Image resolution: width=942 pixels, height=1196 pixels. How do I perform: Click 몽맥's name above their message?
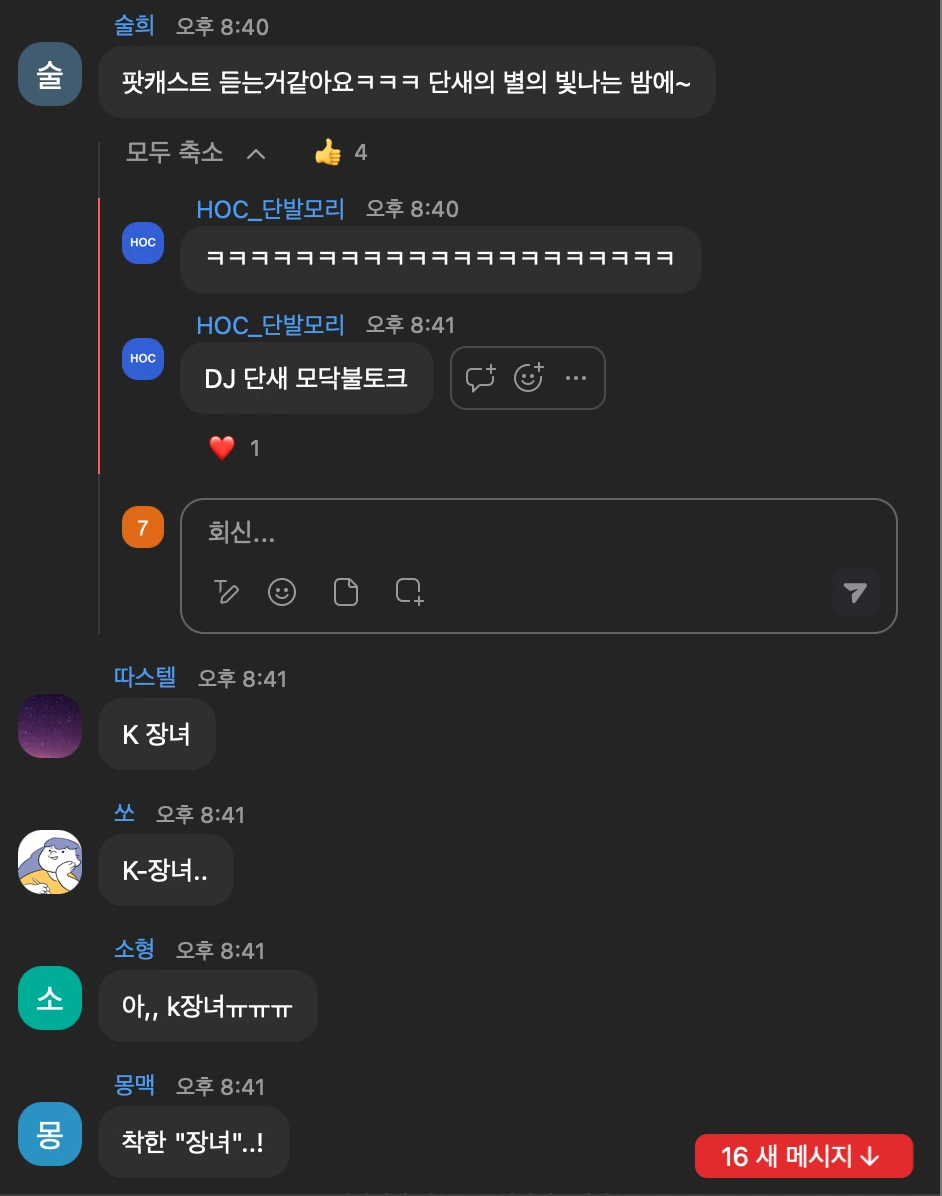point(134,1086)
